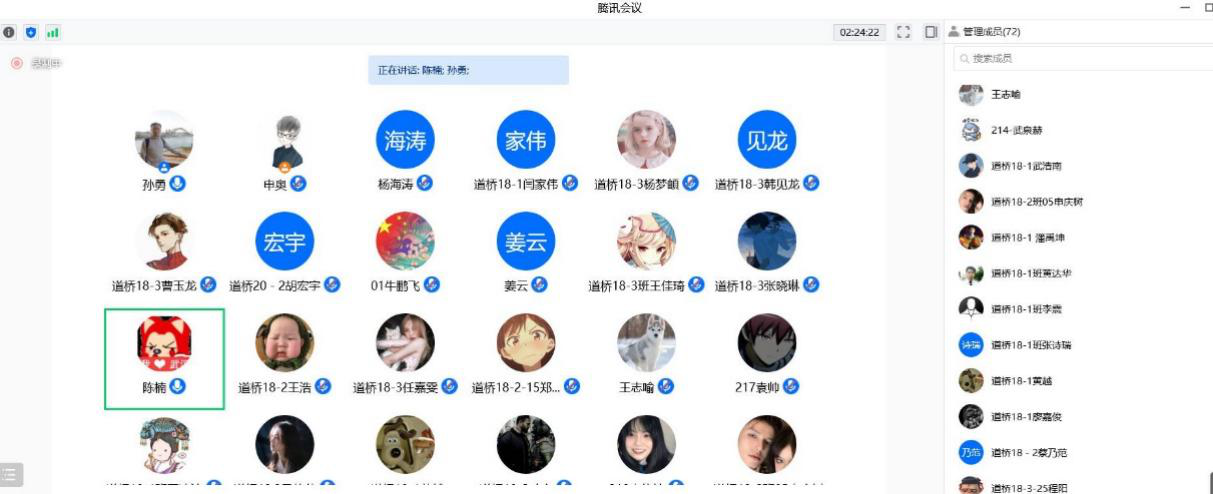The width and height of the screenshot is (1213, 494).
Task: Select 陈楠's video tile
Action: [164, 358]
